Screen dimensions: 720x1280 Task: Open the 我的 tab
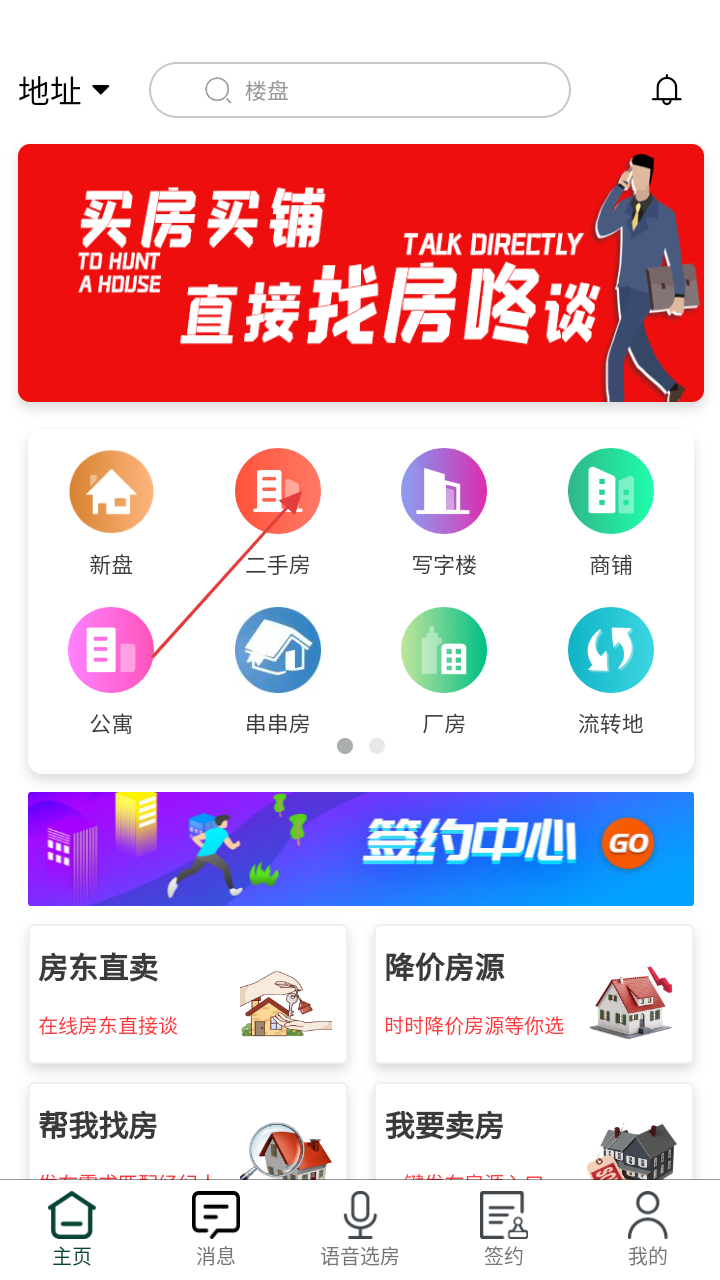[x=648, y=1229]
